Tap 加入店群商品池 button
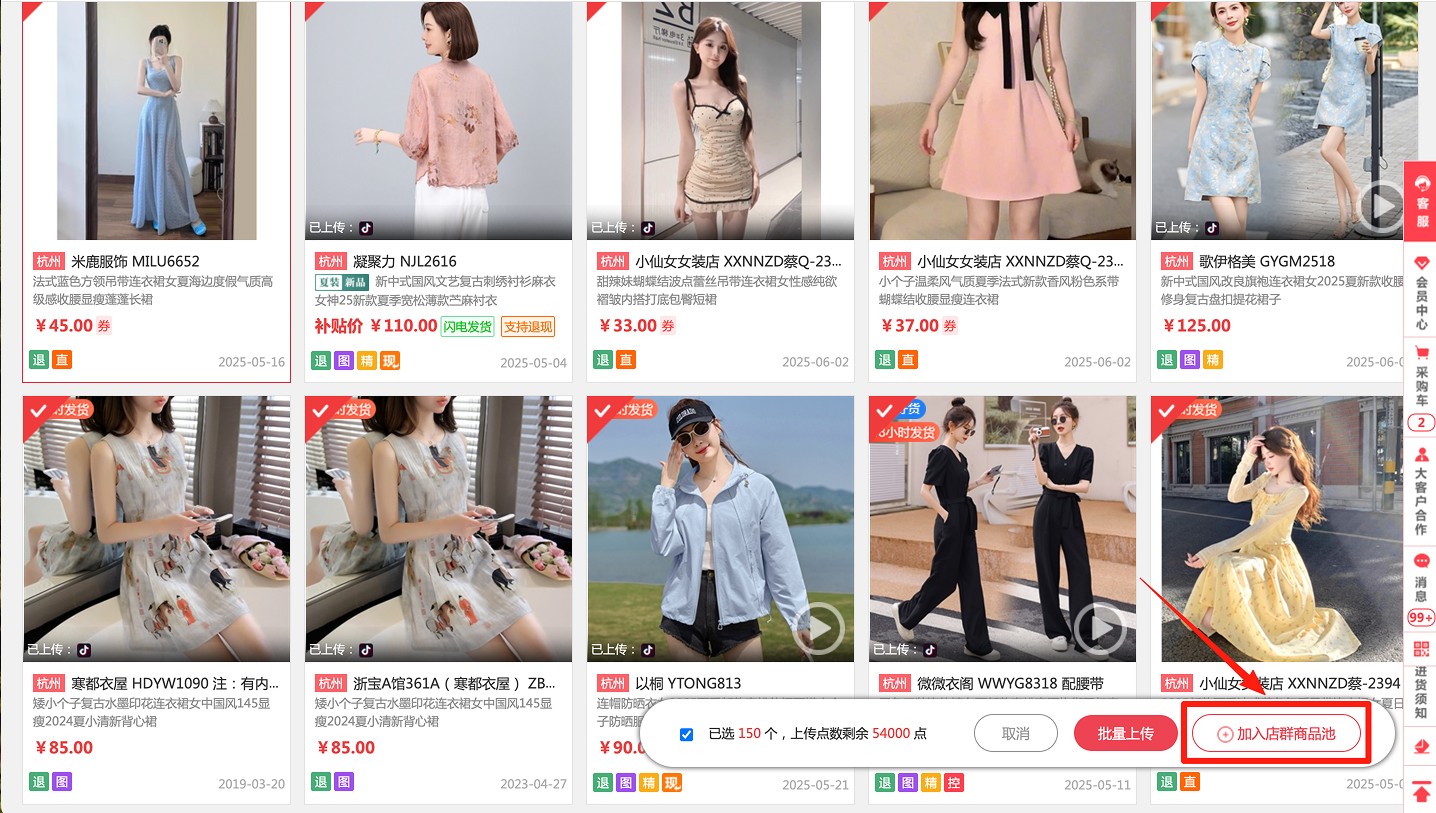Screen dimensions: 1436x813 1275,733
